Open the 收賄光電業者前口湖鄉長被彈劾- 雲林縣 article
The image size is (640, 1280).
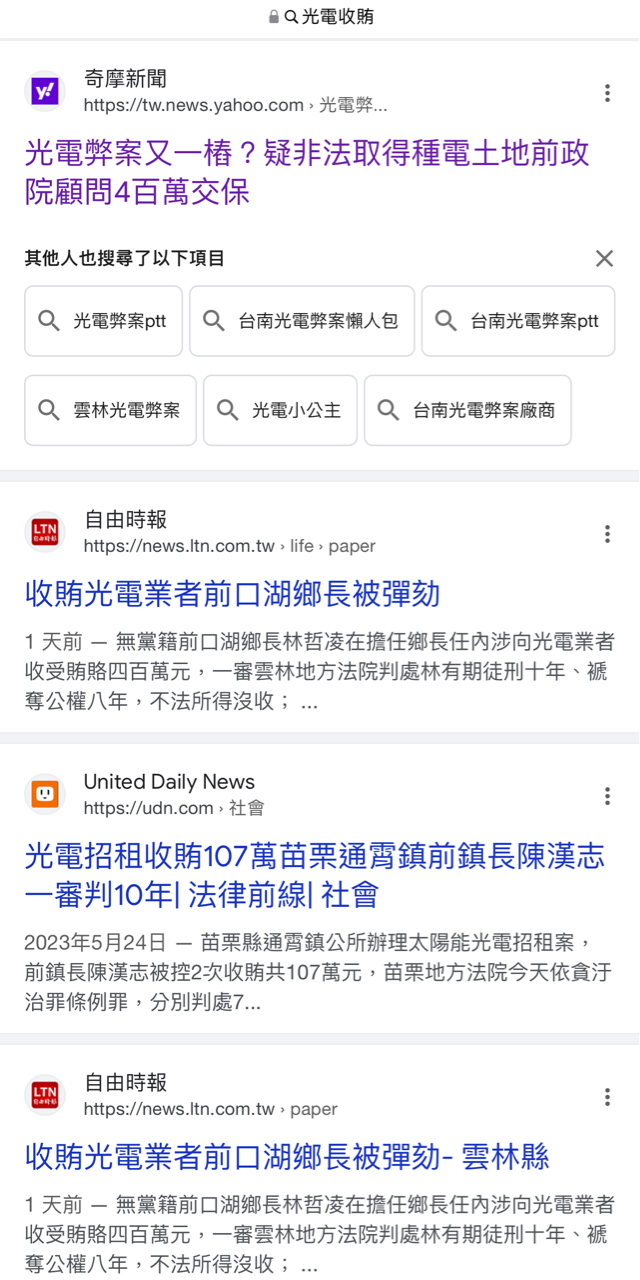click(x=287, y=1157)
